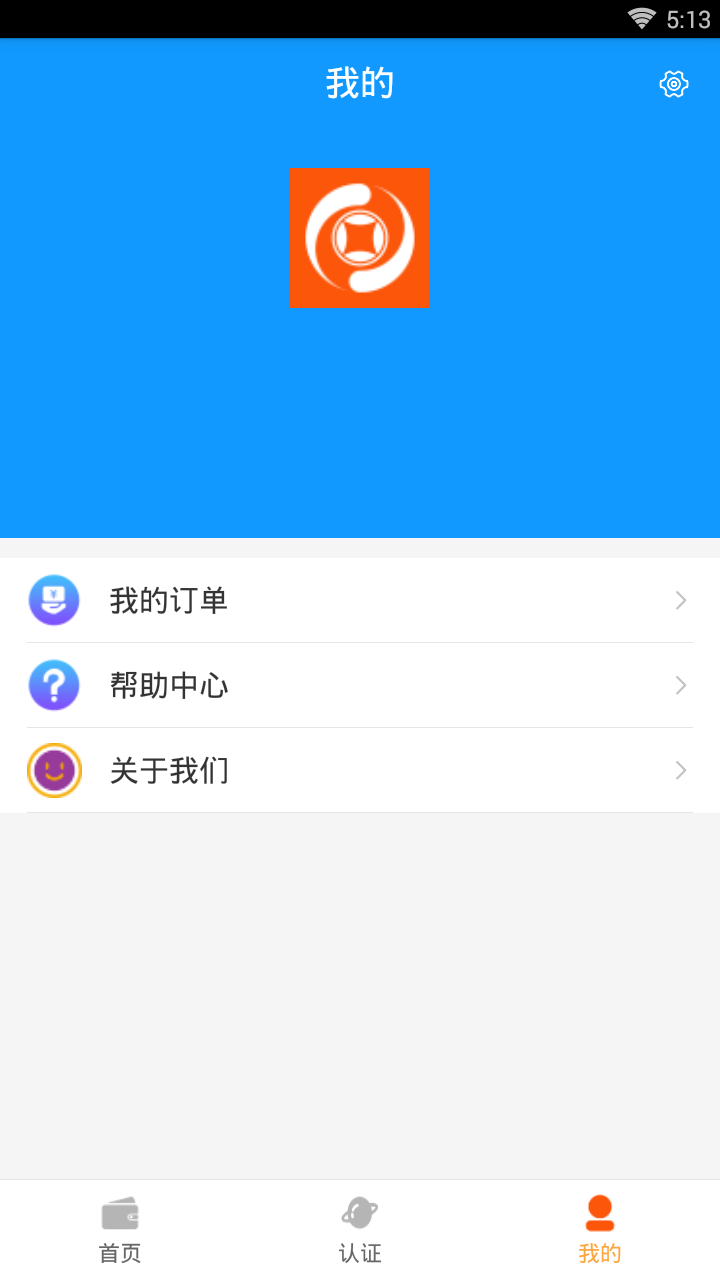Open 我的订单 (My Orders)

pos(360,600)
